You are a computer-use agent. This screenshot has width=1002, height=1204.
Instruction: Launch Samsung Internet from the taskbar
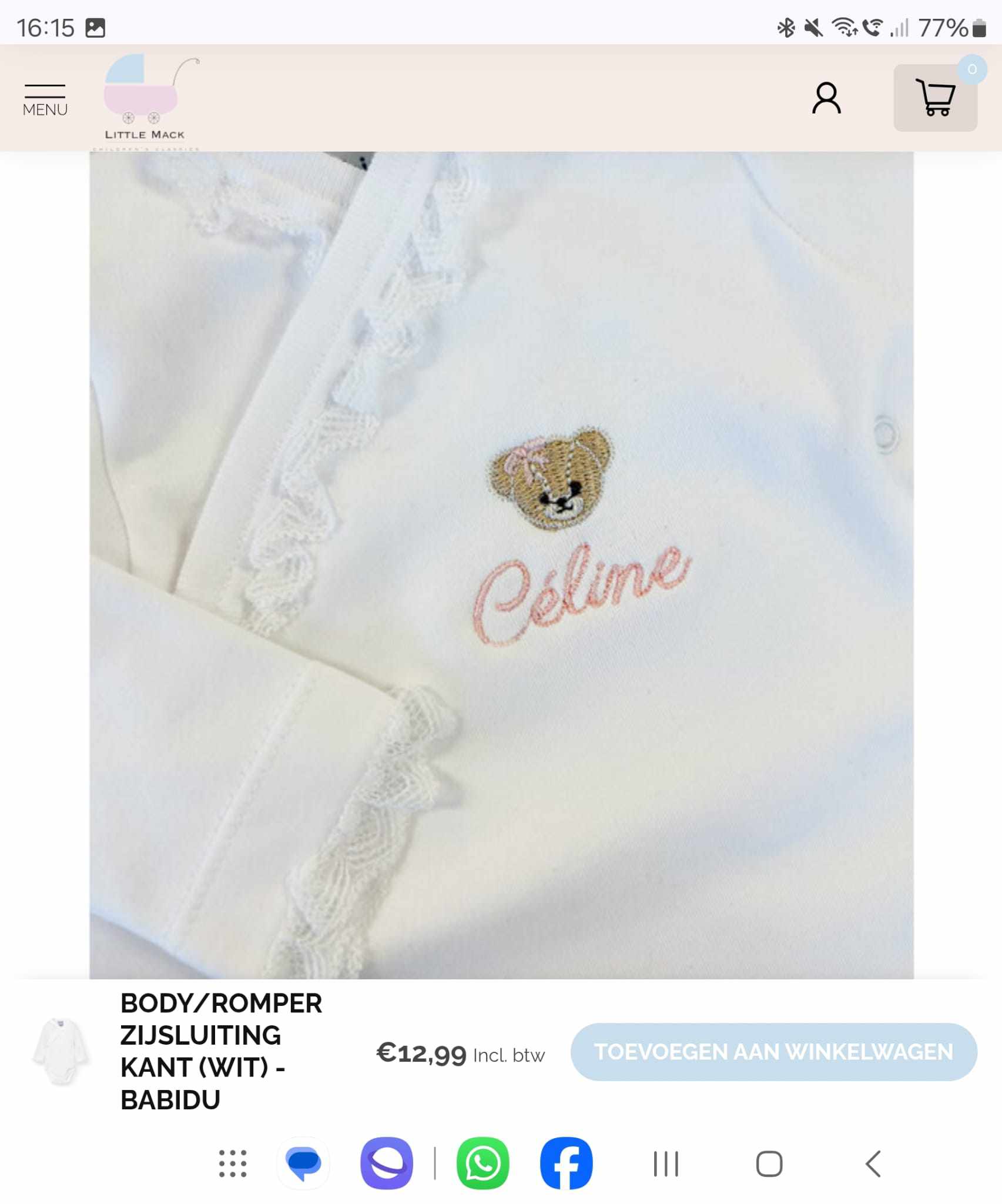(387, 1163)
